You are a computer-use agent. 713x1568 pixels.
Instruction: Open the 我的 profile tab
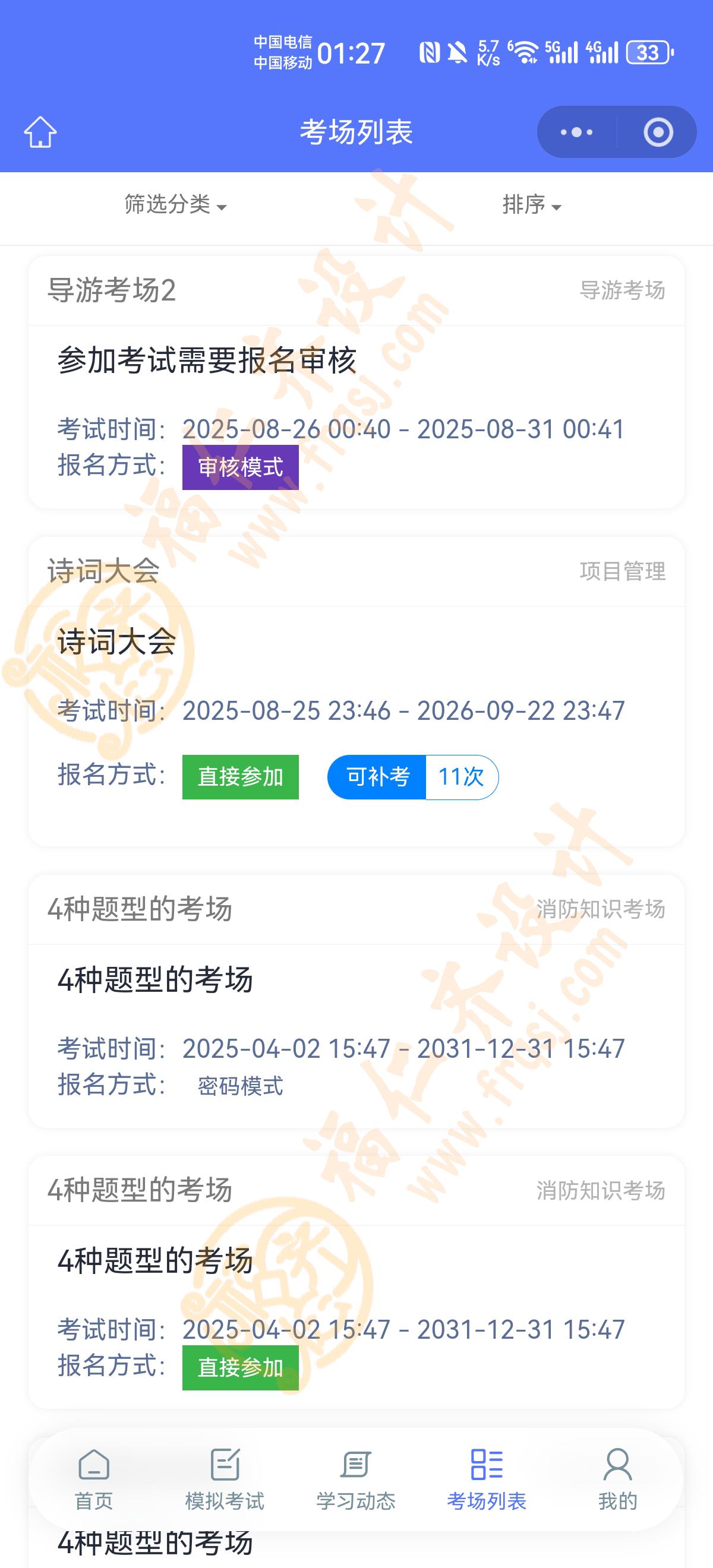pyautogui.click(x=617, y=1479)
